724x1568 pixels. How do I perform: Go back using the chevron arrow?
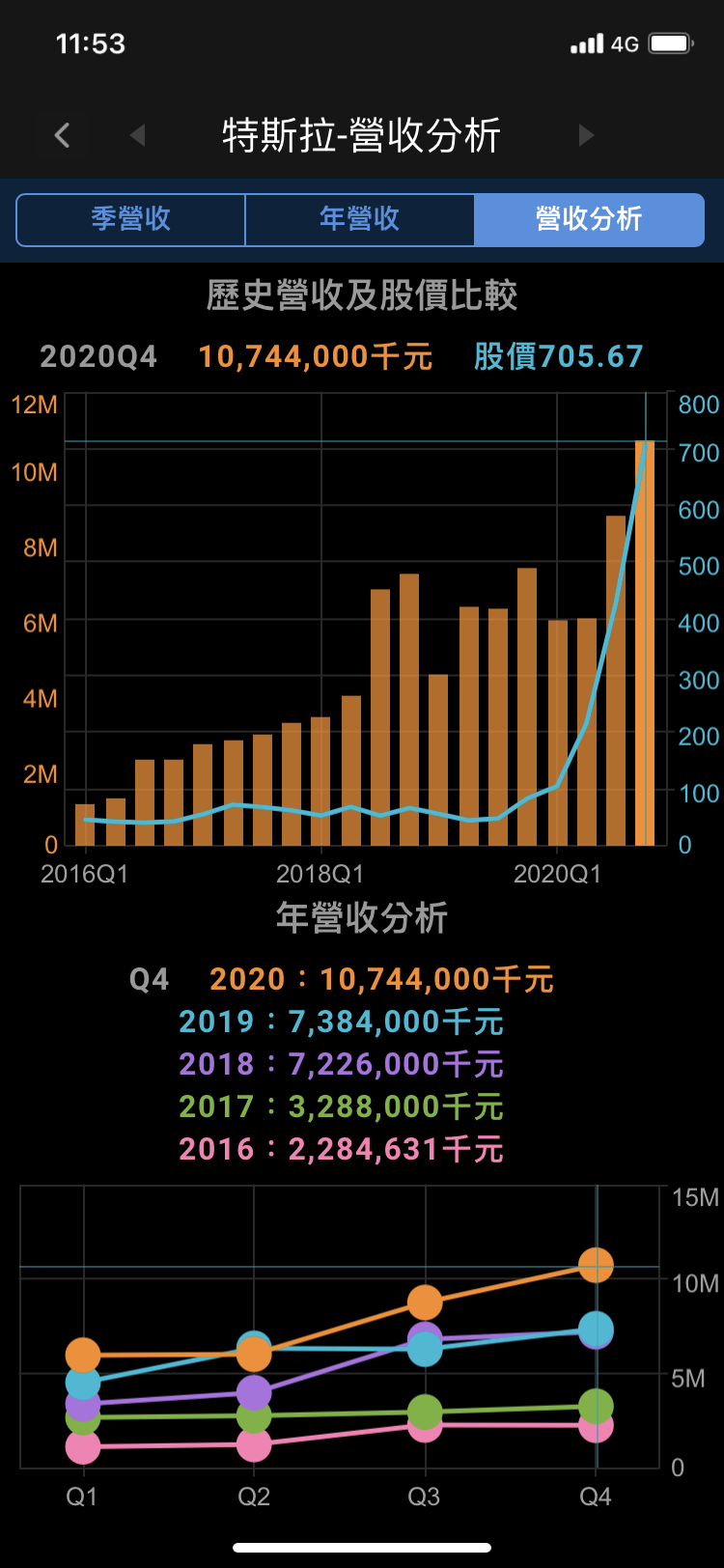(x=63, y=135)
